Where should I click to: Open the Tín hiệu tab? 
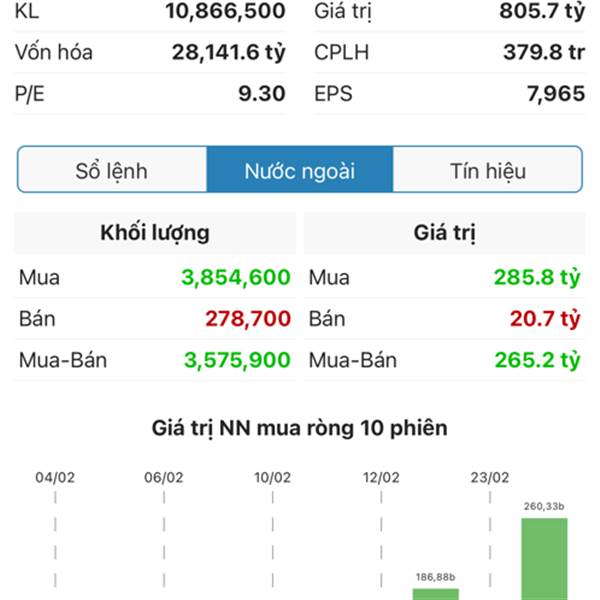(x=487, y=170)
